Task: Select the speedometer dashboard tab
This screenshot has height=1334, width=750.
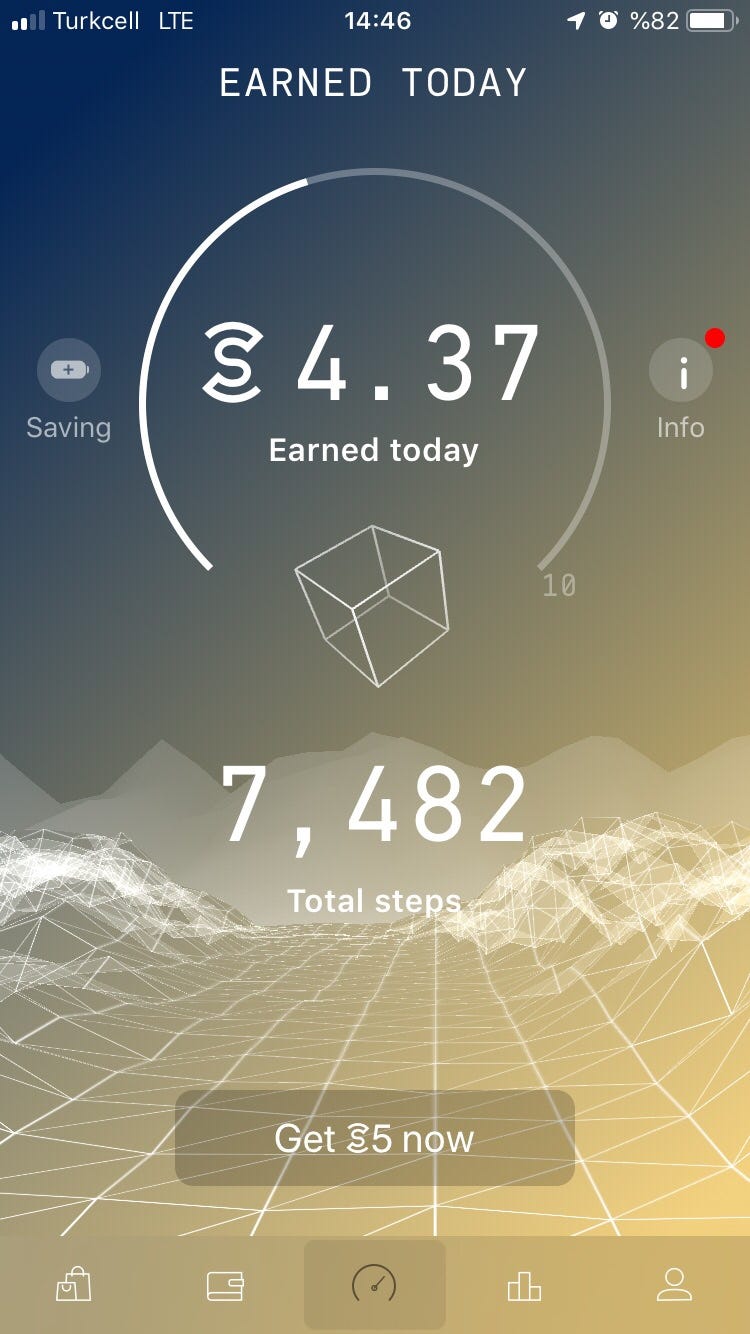Action: [375, 1285]
